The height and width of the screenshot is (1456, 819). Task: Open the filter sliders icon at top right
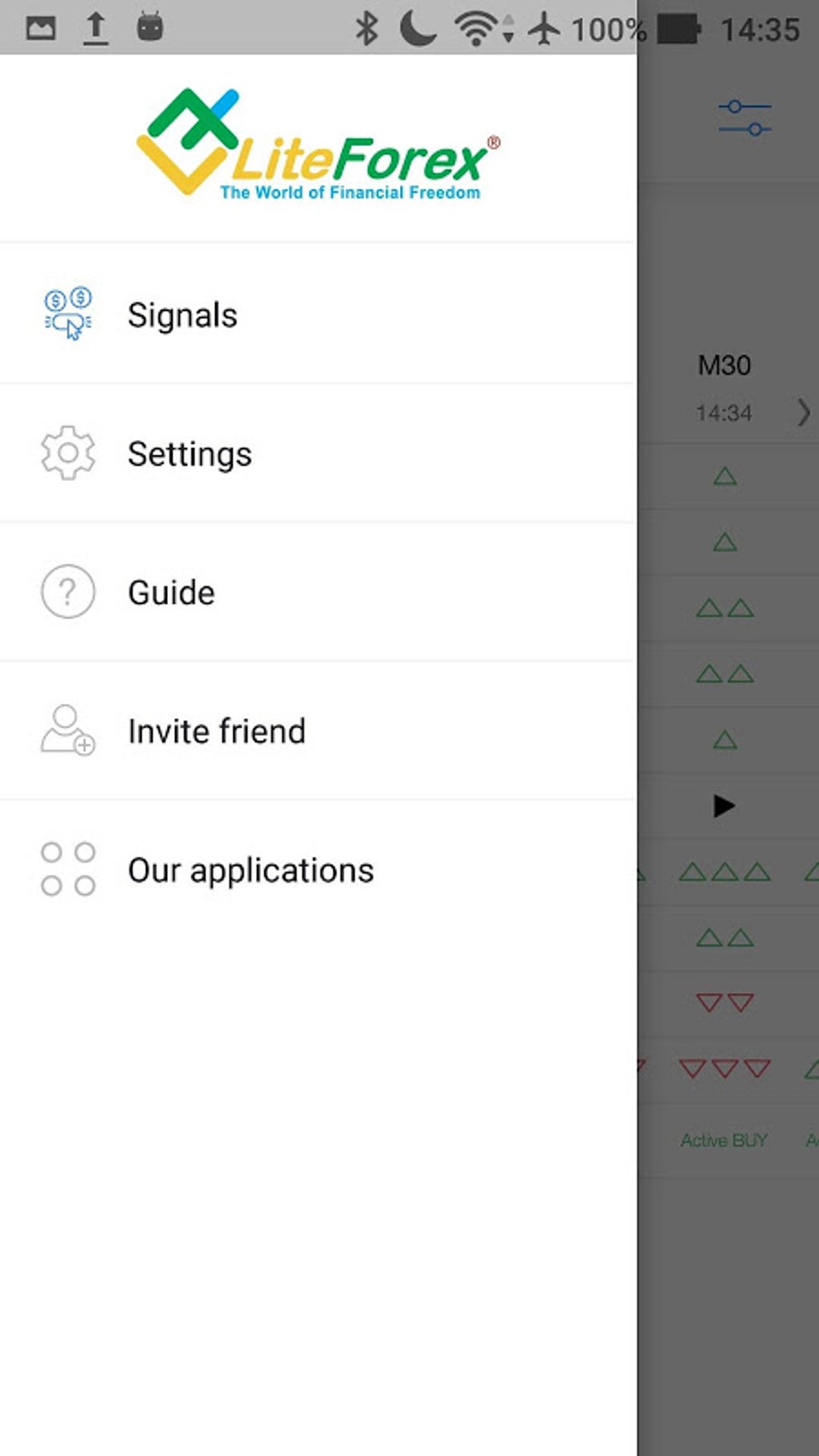click(744, 119)
